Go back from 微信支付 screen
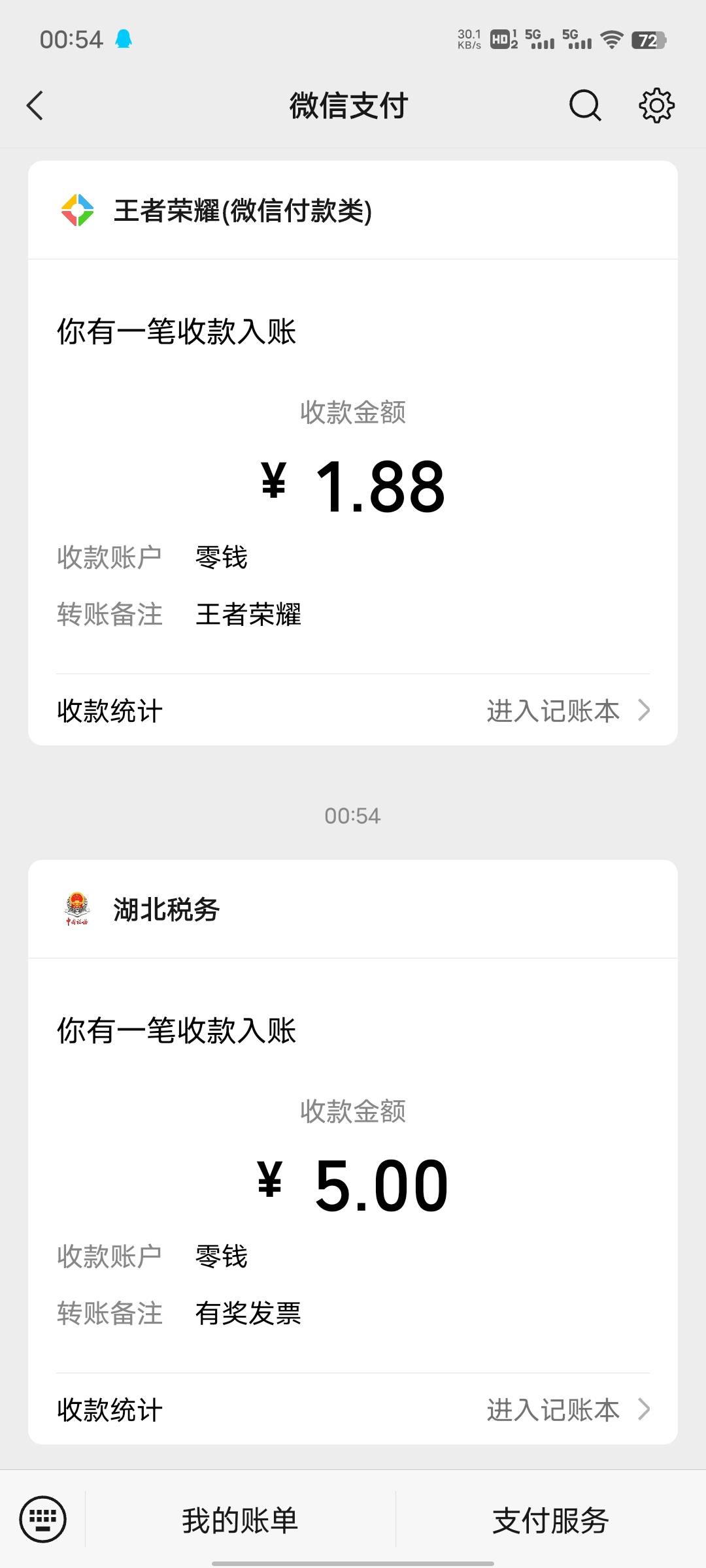 [x=35, y=105]
